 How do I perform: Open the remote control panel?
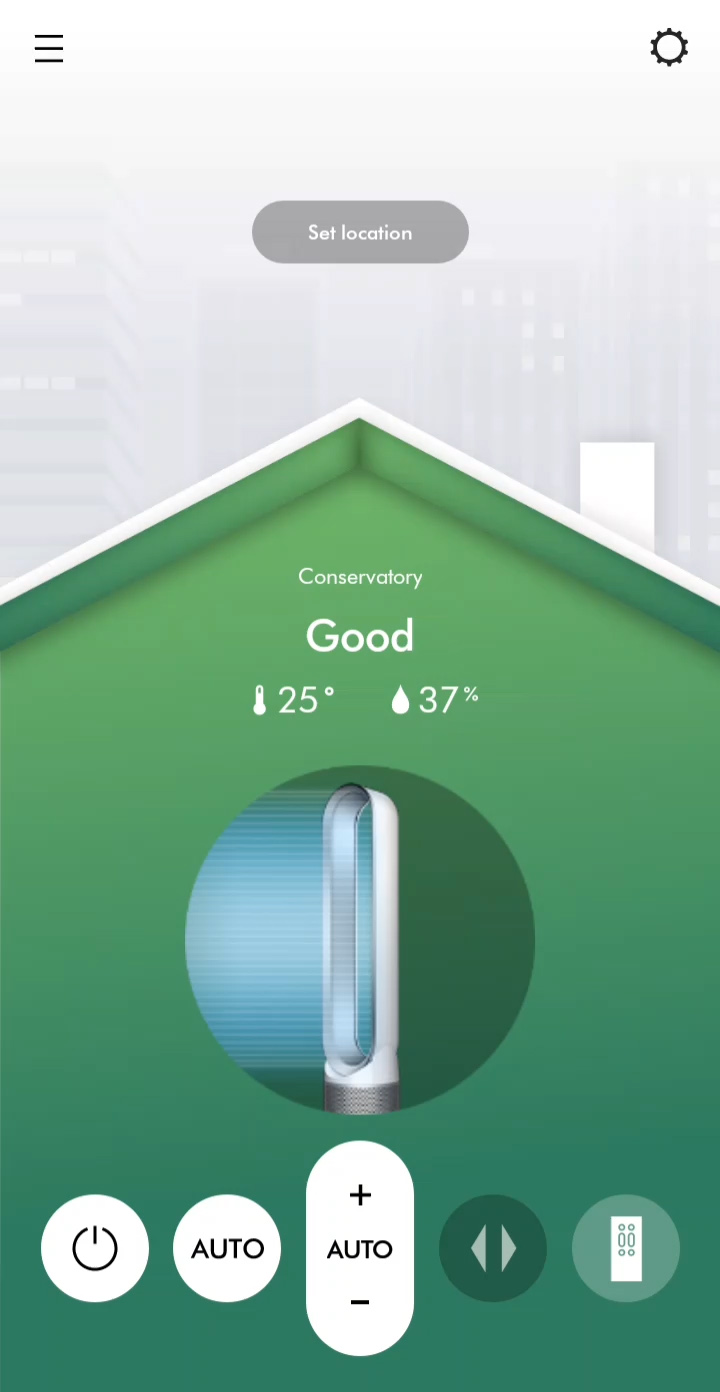point(626,1248)
